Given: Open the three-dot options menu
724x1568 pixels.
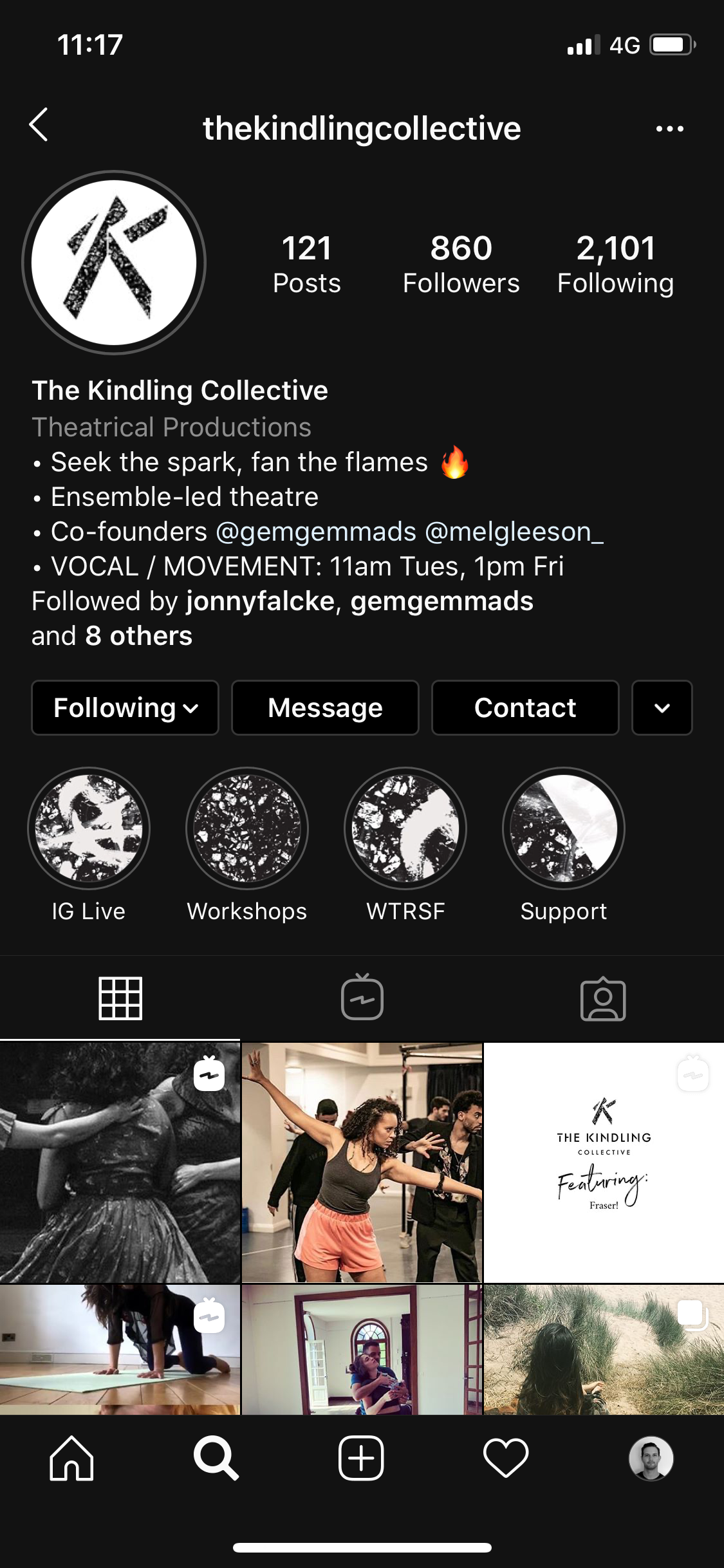Looking at the screenshot, I should point(669,129).
